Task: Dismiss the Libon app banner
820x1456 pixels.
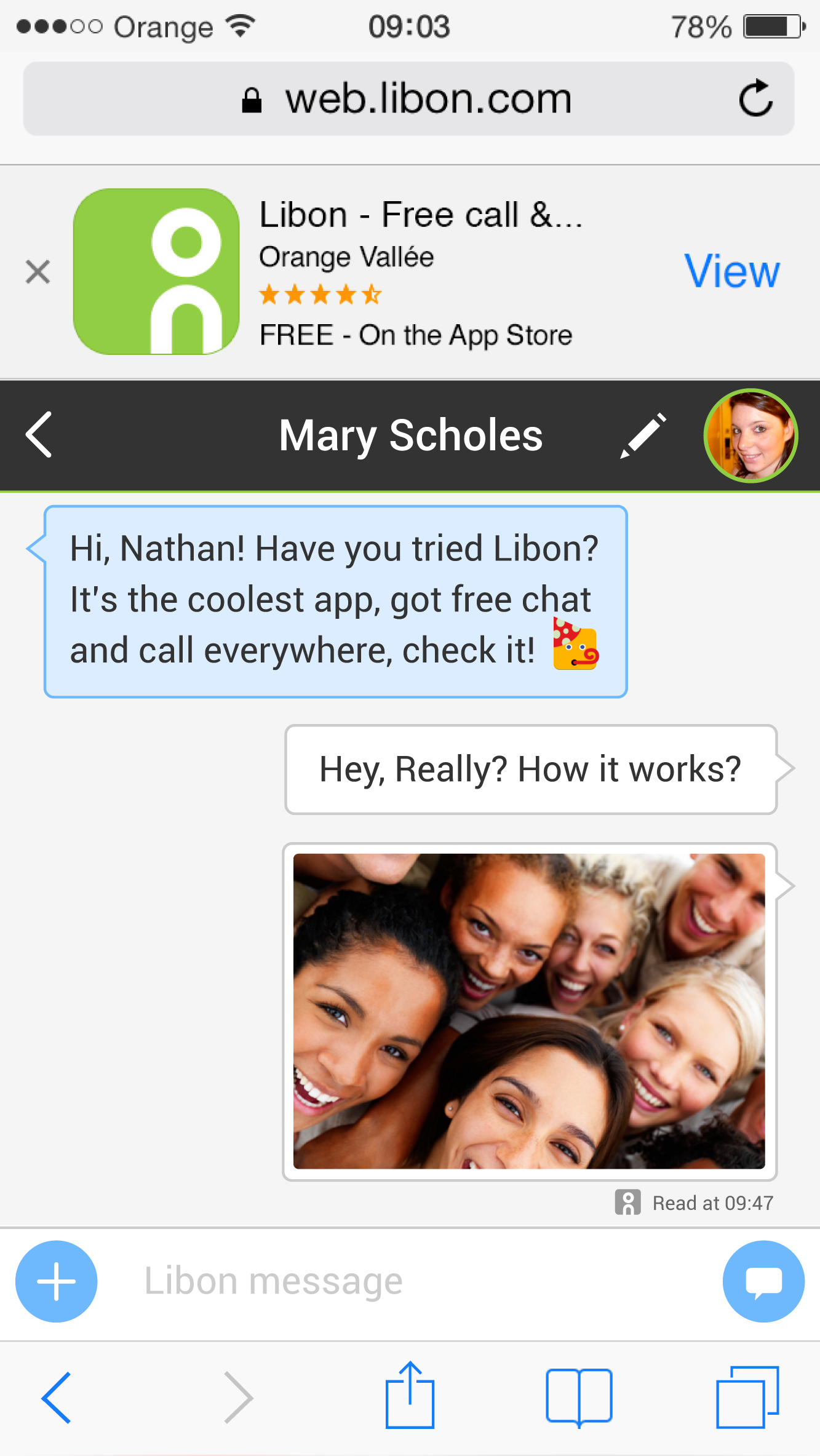Action: tap(38, 271)
